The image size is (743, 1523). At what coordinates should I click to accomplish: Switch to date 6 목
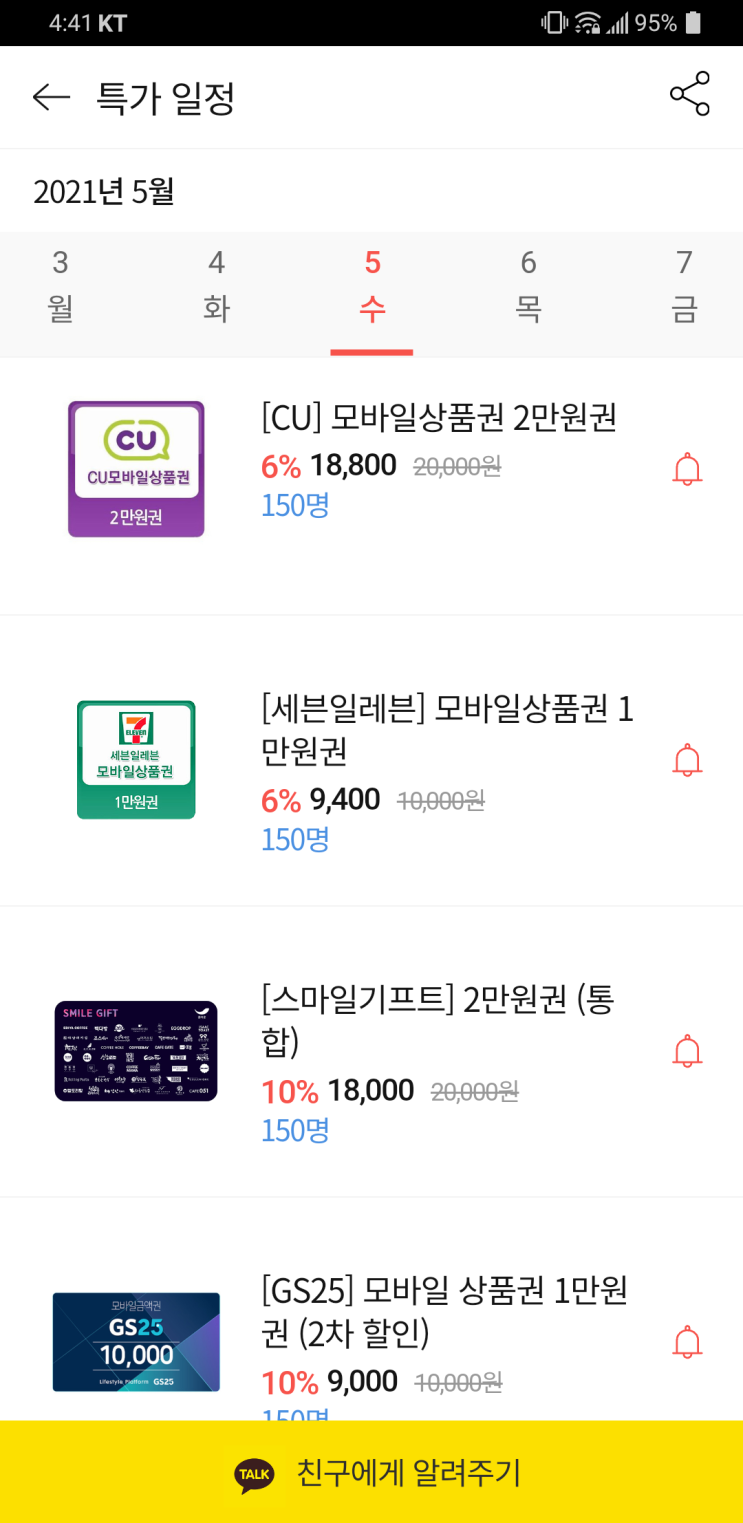coord(528,286)
